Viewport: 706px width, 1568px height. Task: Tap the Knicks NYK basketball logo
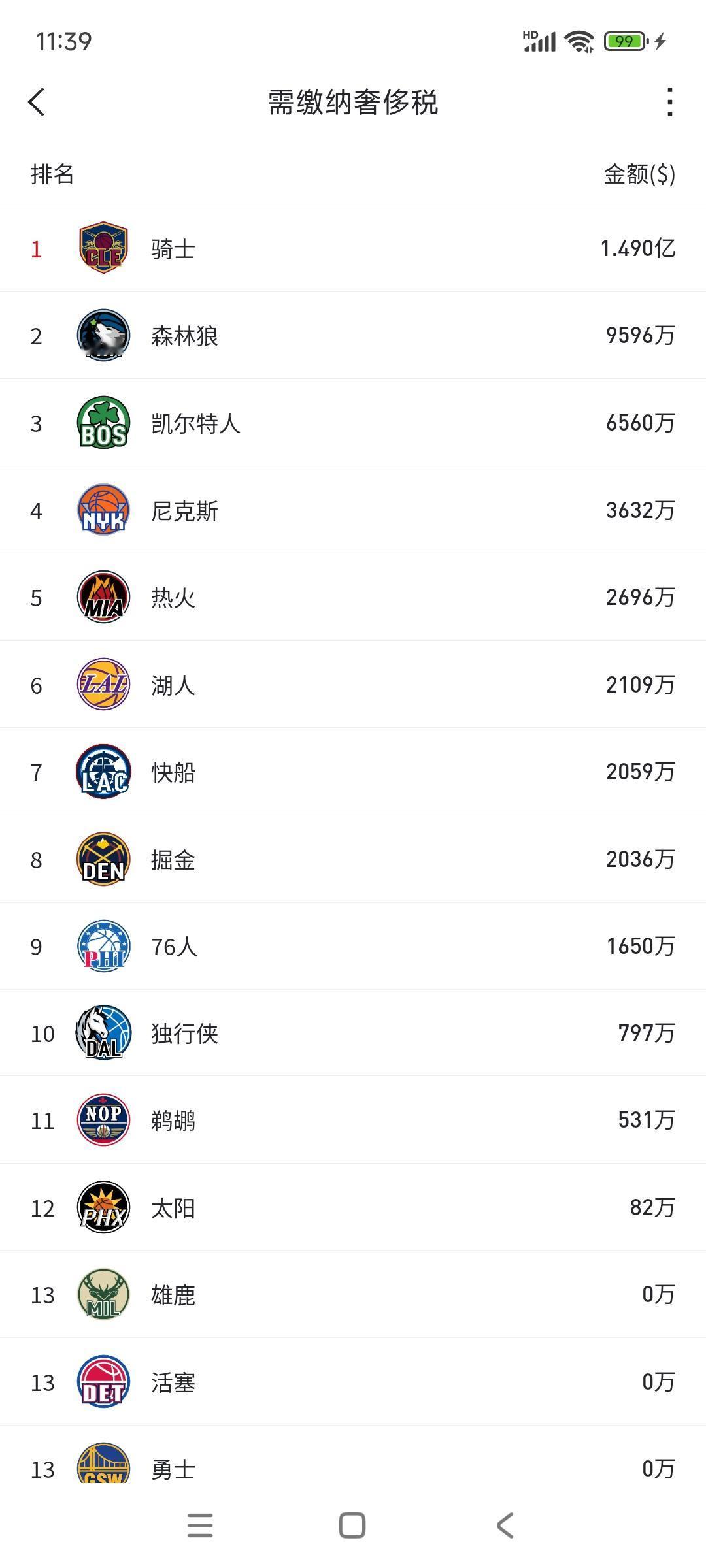tap(104, 510)
